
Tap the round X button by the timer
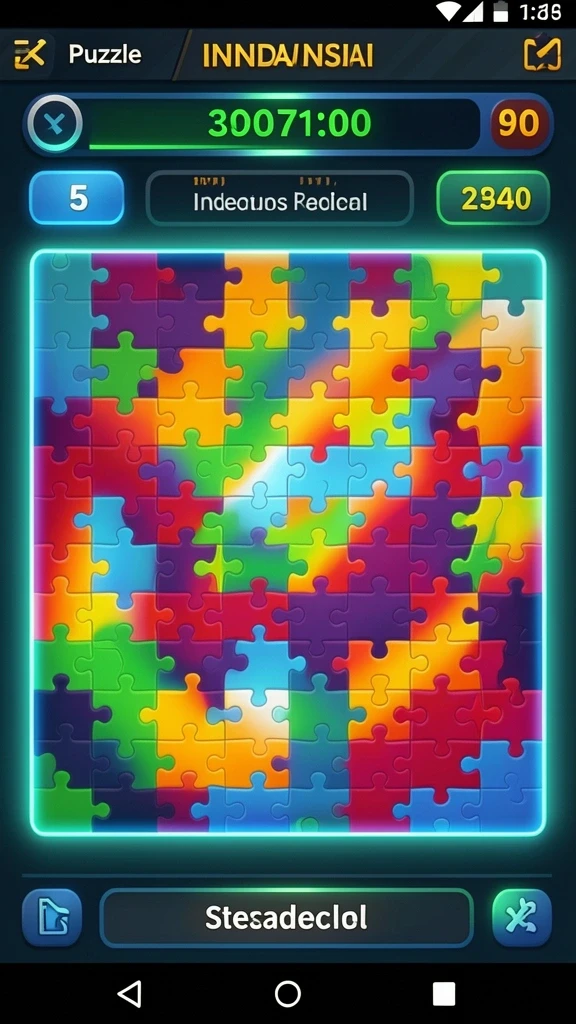(x=55, y=123)
